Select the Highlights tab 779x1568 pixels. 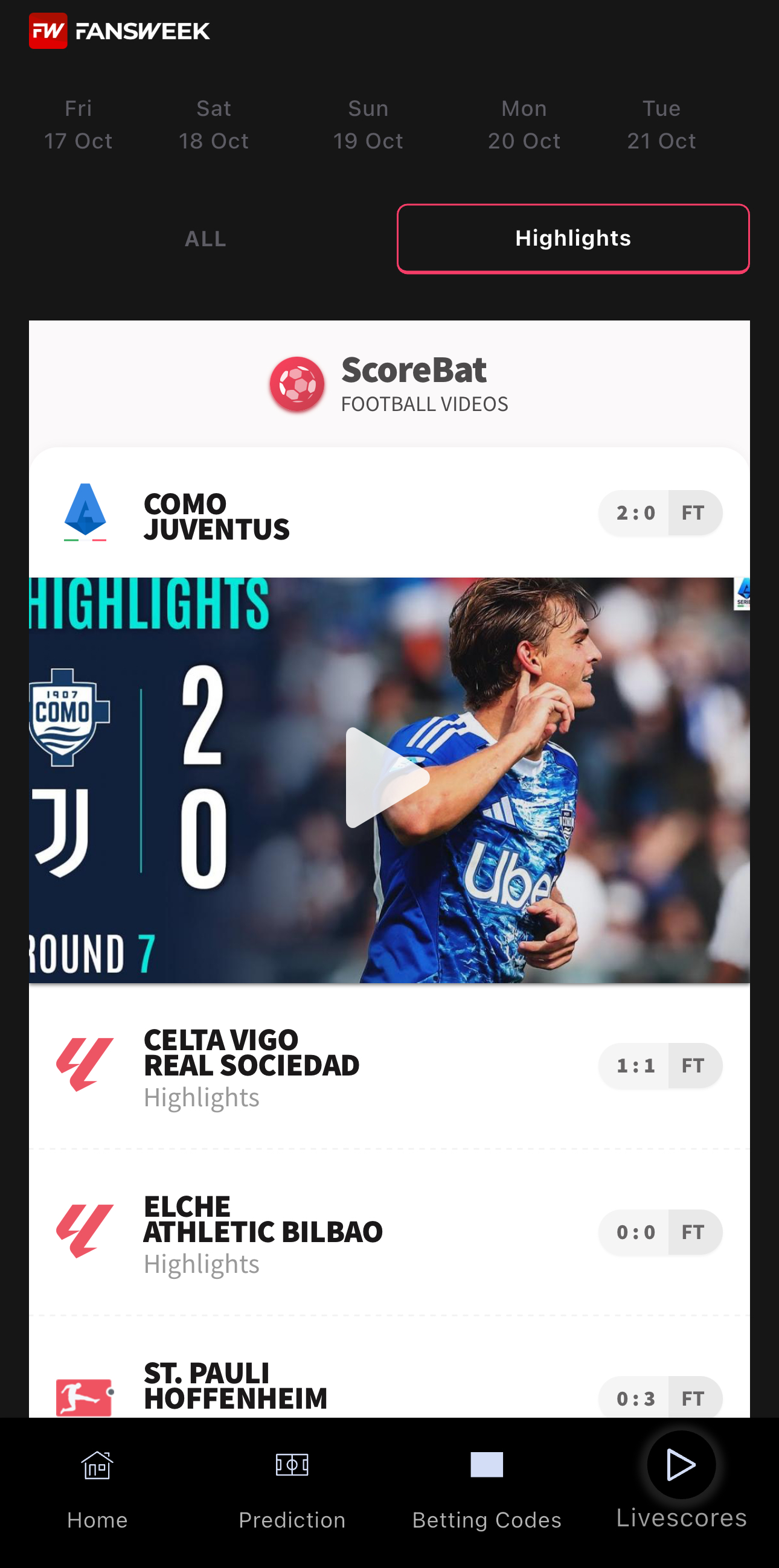pyautogui.click(x=572, y=238)
